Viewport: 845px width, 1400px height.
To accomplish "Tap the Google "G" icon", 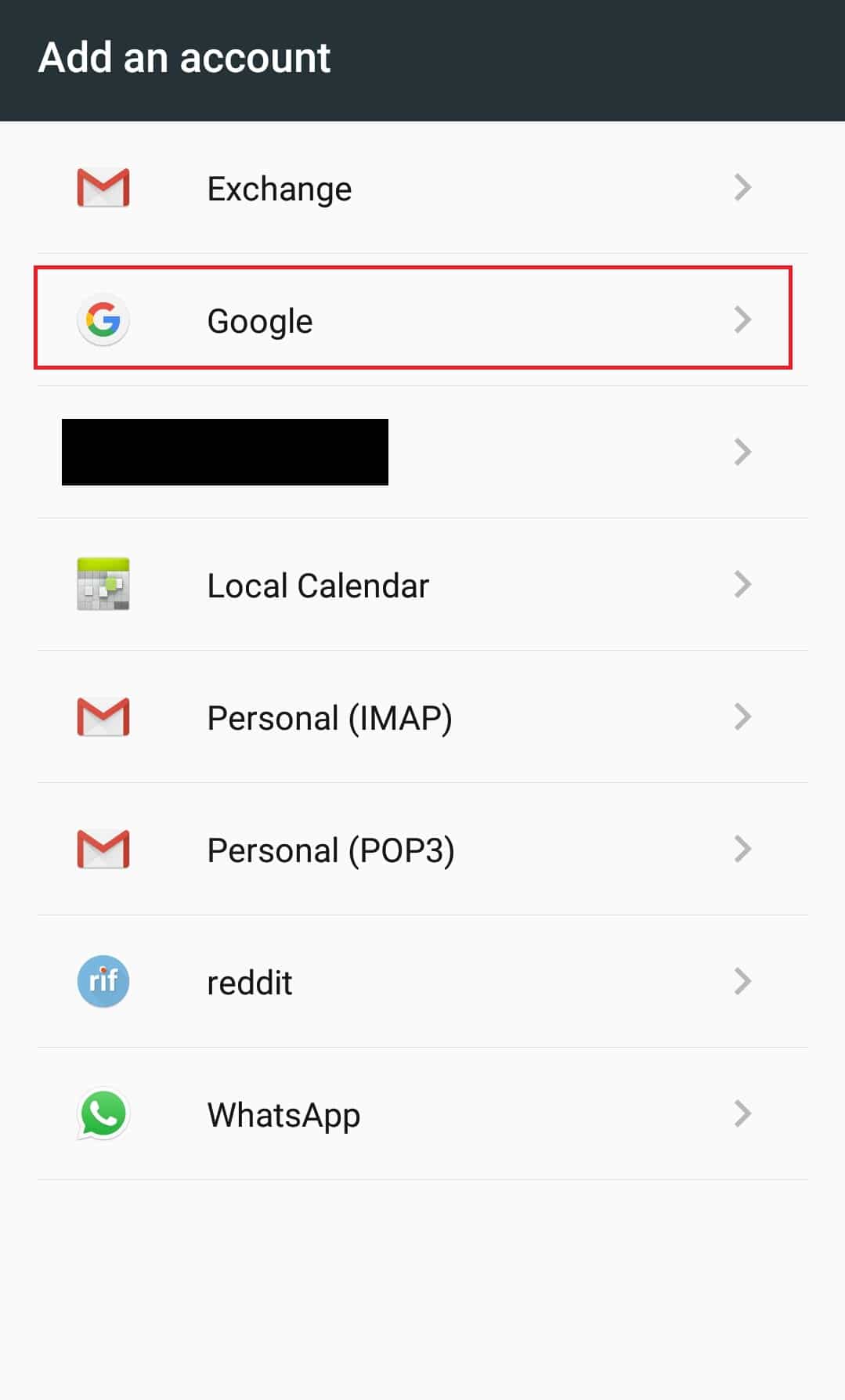I will tap(103, 319).
